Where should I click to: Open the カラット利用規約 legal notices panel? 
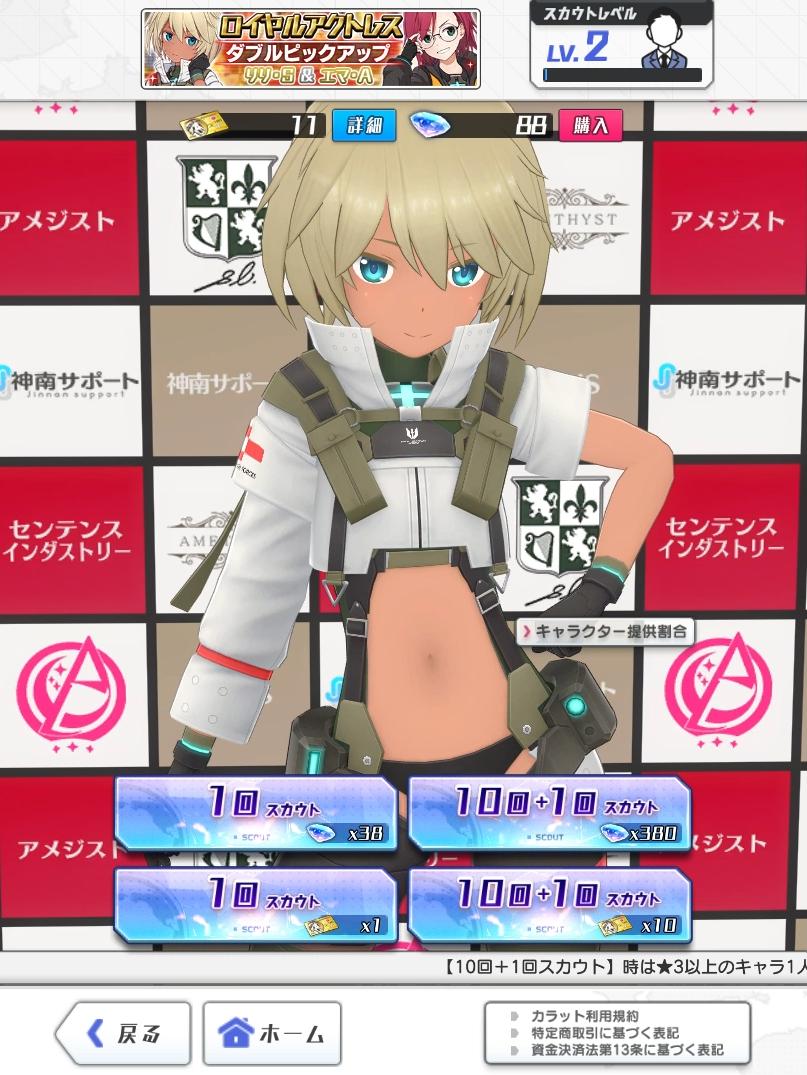(616, 1033)
